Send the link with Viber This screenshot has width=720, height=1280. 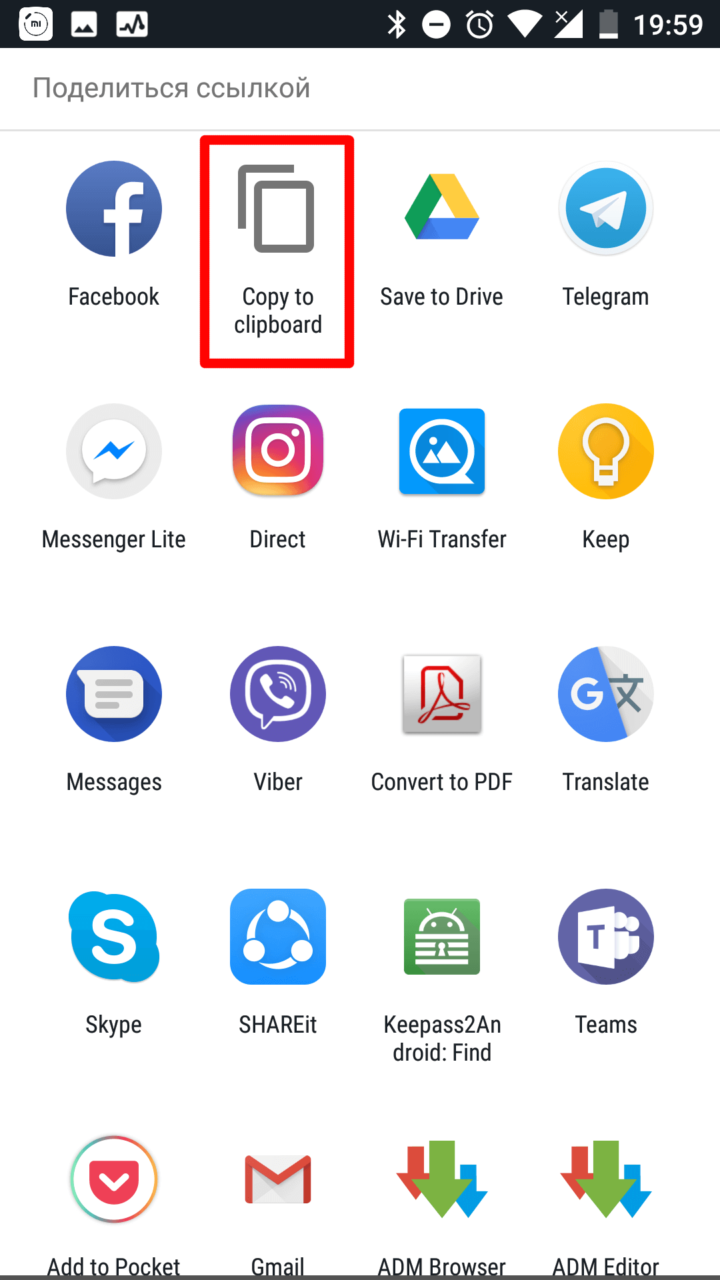tap(278, 719)
